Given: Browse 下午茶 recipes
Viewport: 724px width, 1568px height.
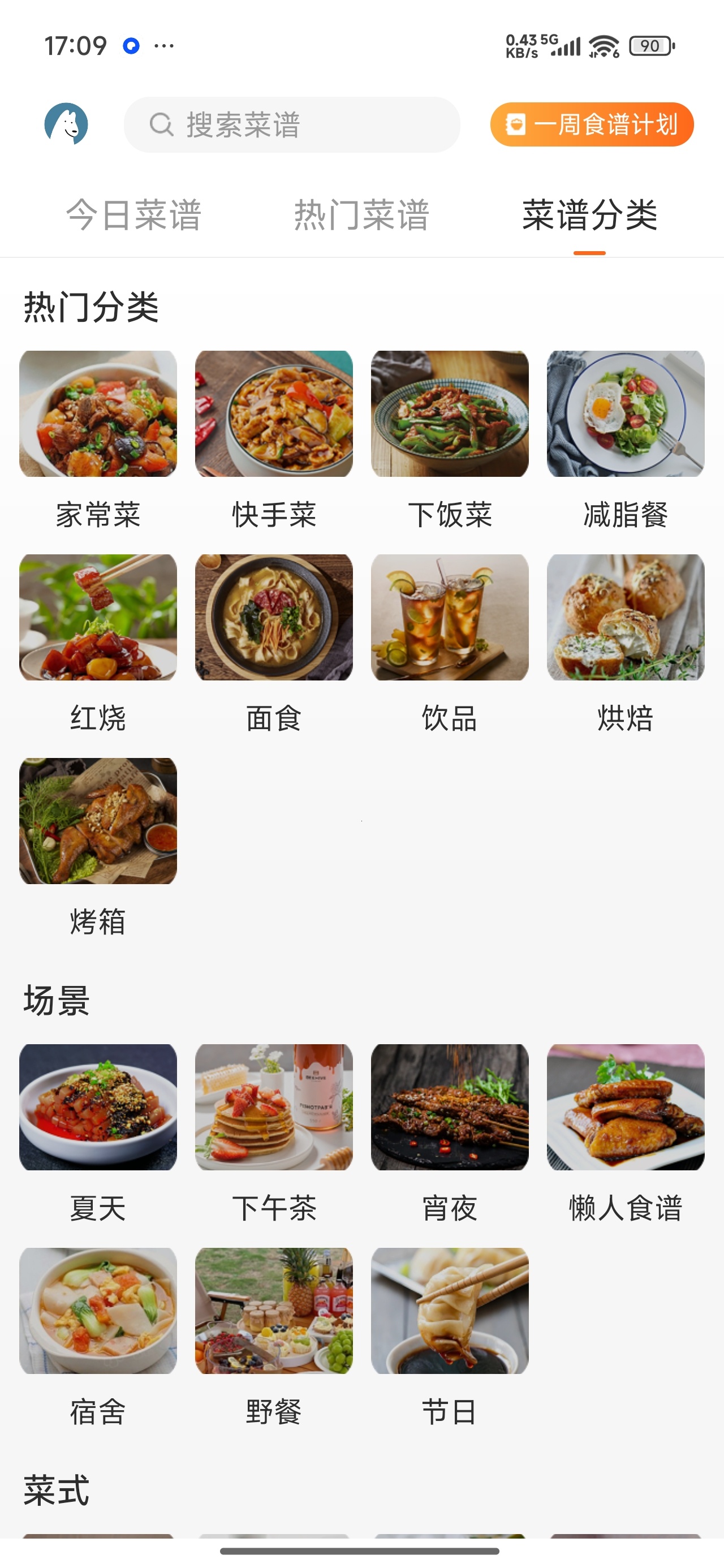Looking at the screenshot, I should (x=274, y=1135).
